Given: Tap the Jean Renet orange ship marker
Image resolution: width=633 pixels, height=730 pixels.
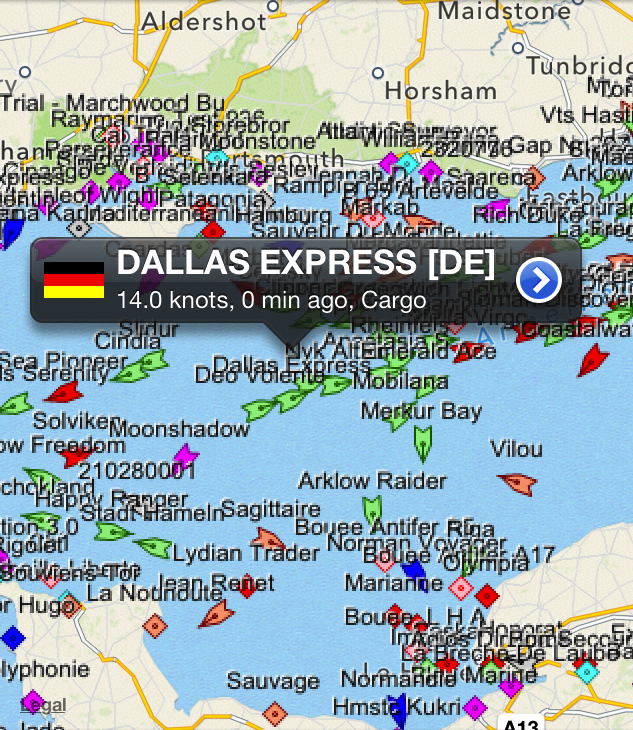Looking at the screenshot, I should 214,613.
